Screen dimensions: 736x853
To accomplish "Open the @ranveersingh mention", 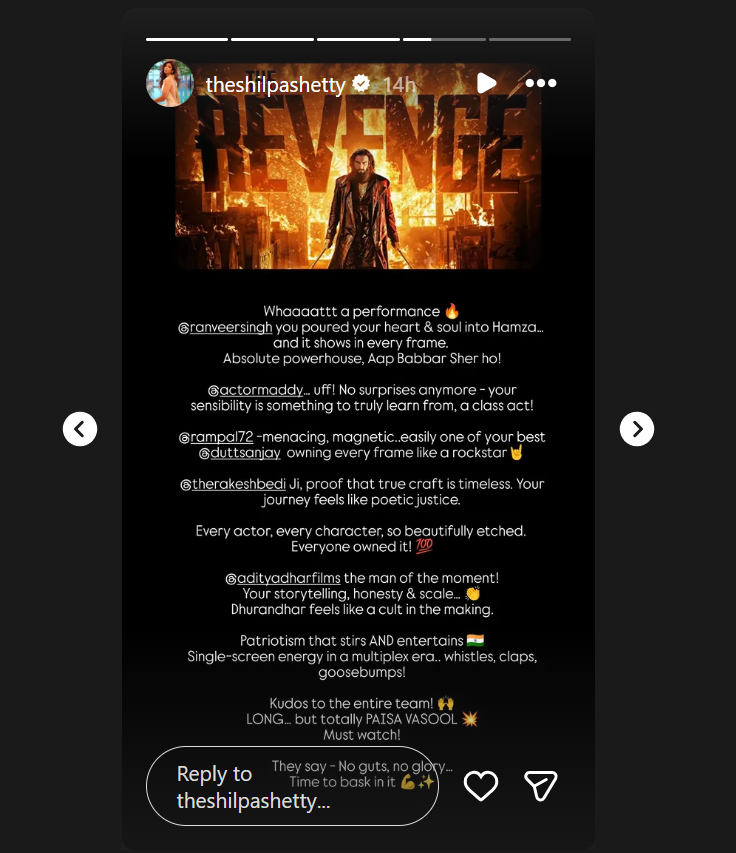I will (231, 327).
